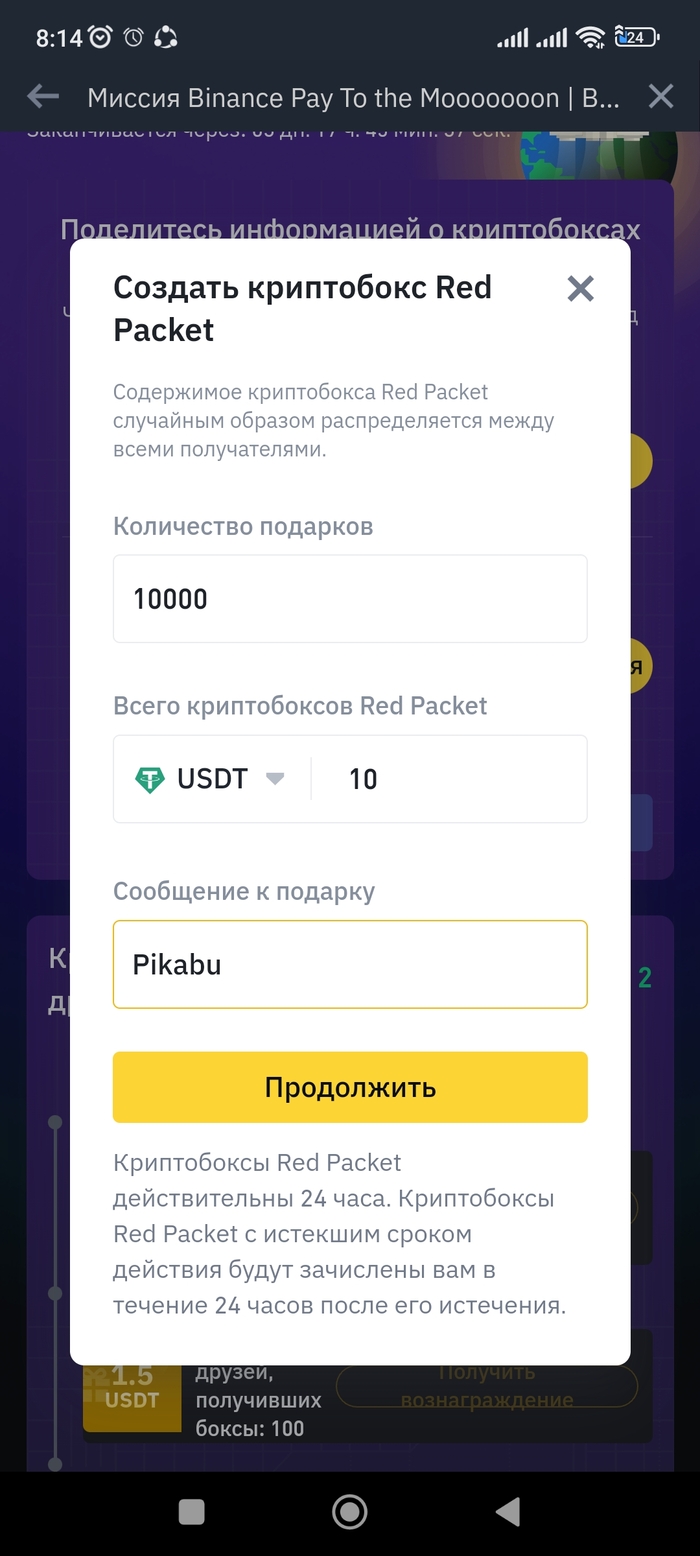Tap the yellow Продолжить button

pyautogui.click(x=350, y=1087)
